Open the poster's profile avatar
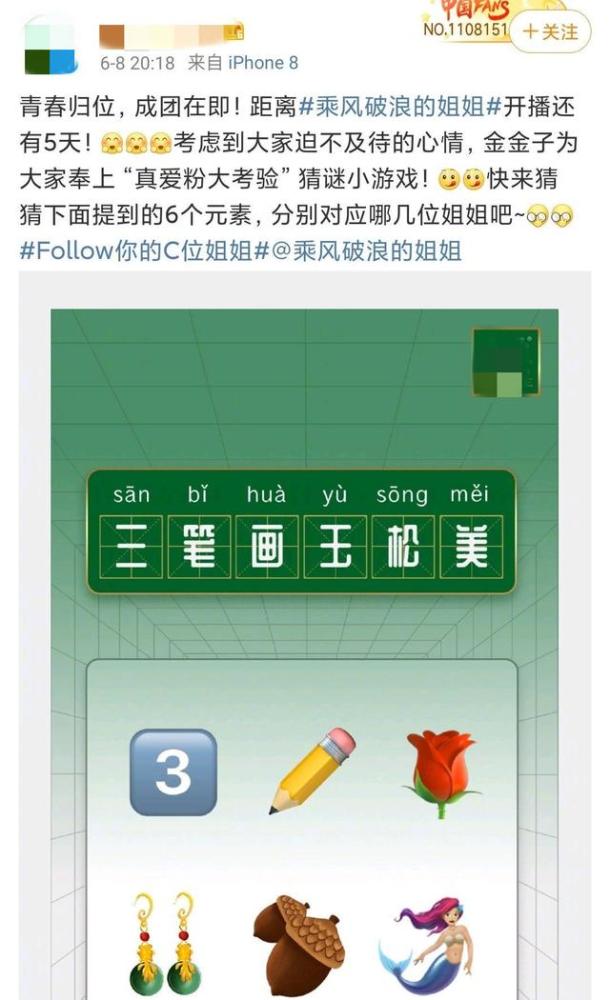This screenshot has width=610, height=1000. (x=50, y=46)
